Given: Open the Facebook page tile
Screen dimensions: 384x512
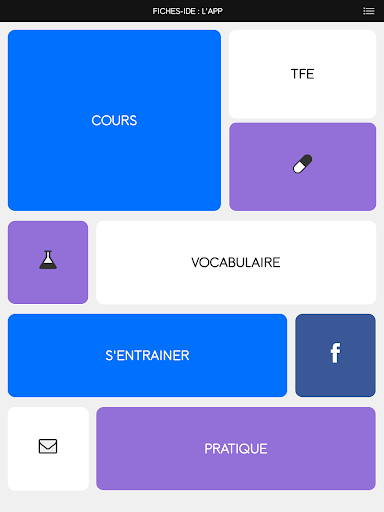Looking at the screenshot, I should pyautogui.click(x=335, y=355).
